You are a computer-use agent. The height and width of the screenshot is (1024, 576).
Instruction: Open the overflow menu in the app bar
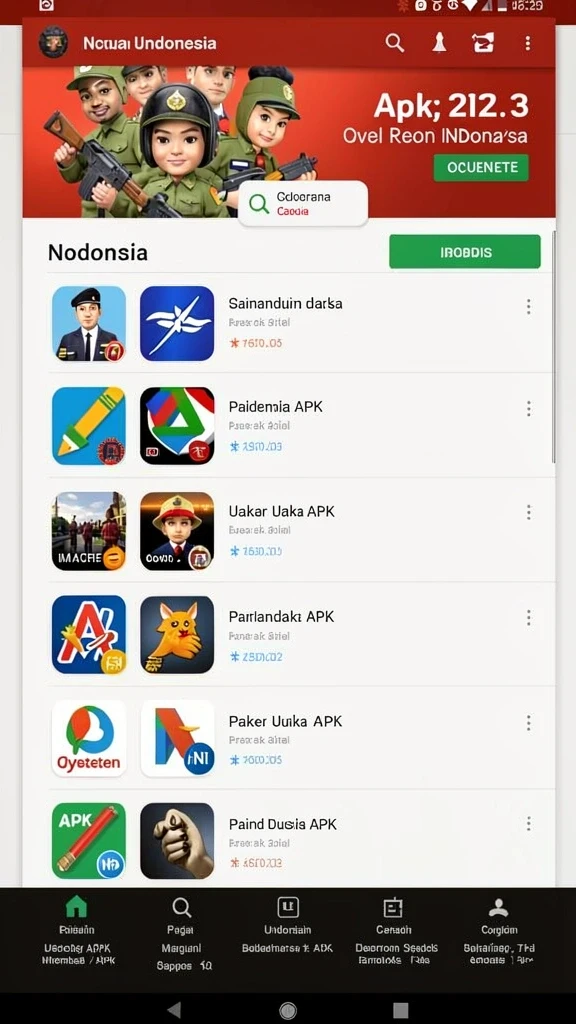pos(528,43)
